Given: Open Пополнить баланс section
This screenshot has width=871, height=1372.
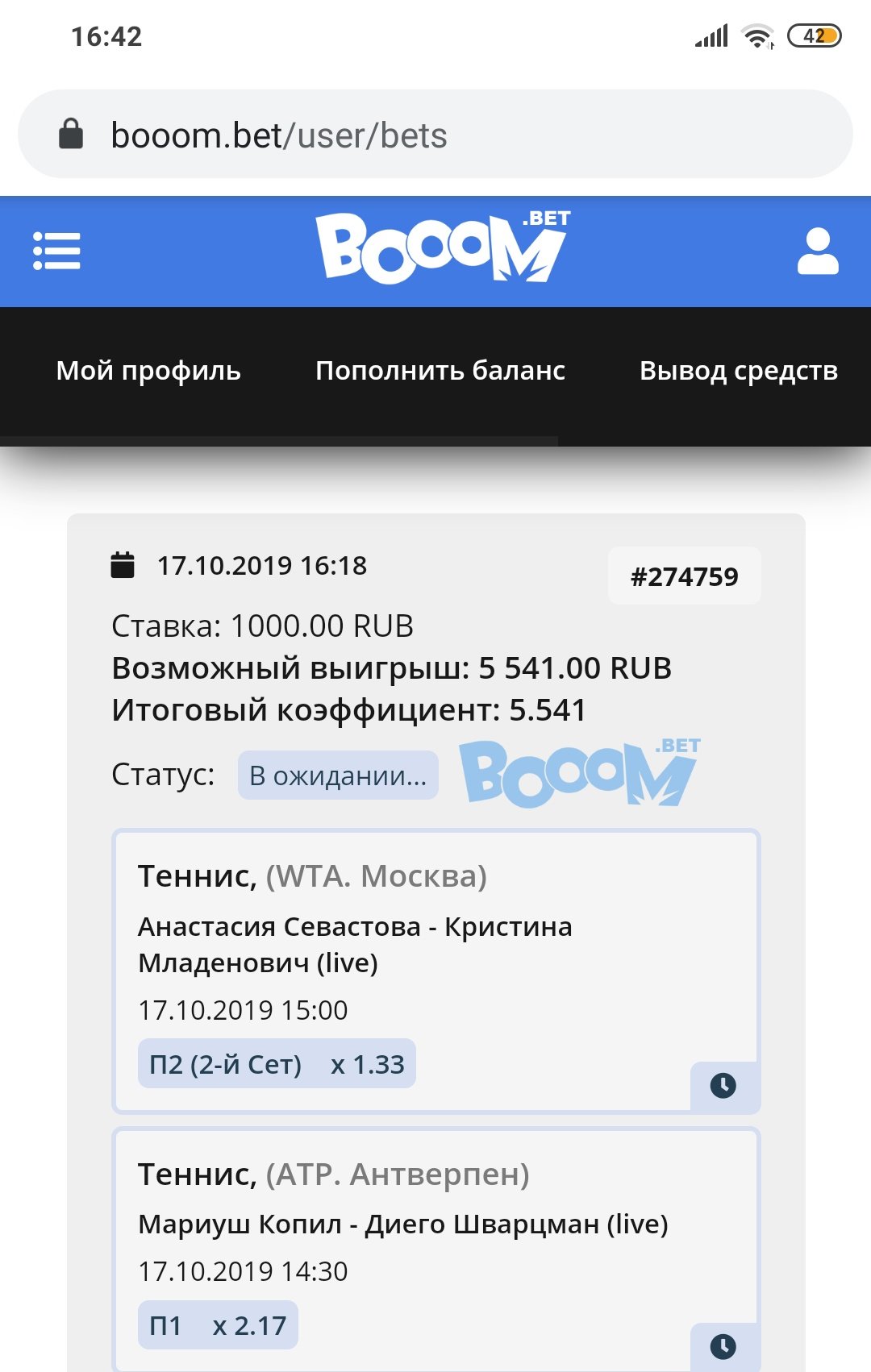Looking at the screenshot, I should [440, 371].
